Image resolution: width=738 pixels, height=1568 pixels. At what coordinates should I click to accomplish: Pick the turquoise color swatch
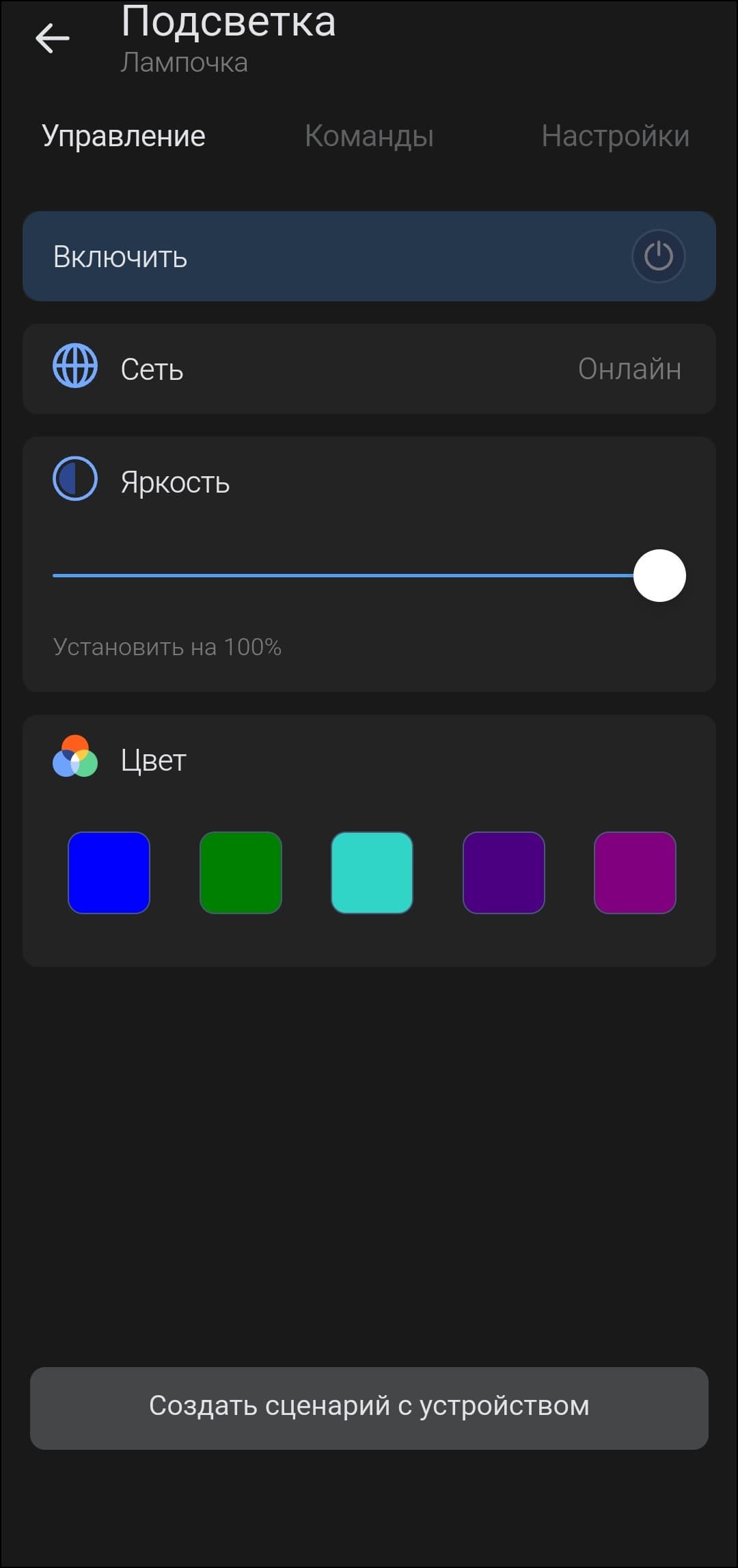(x=372, y=872)
